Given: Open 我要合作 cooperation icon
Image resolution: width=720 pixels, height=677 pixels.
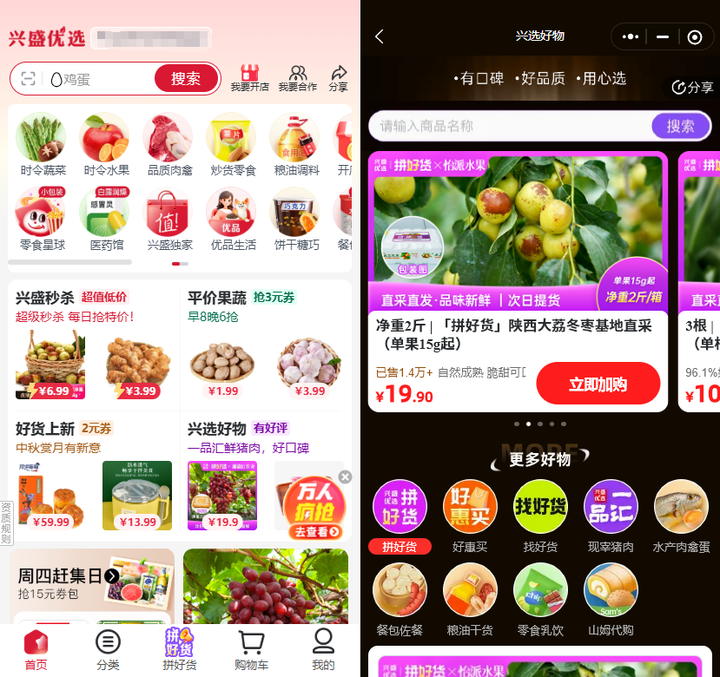Looking at the screenshot, I should click(x=297, y=78).
